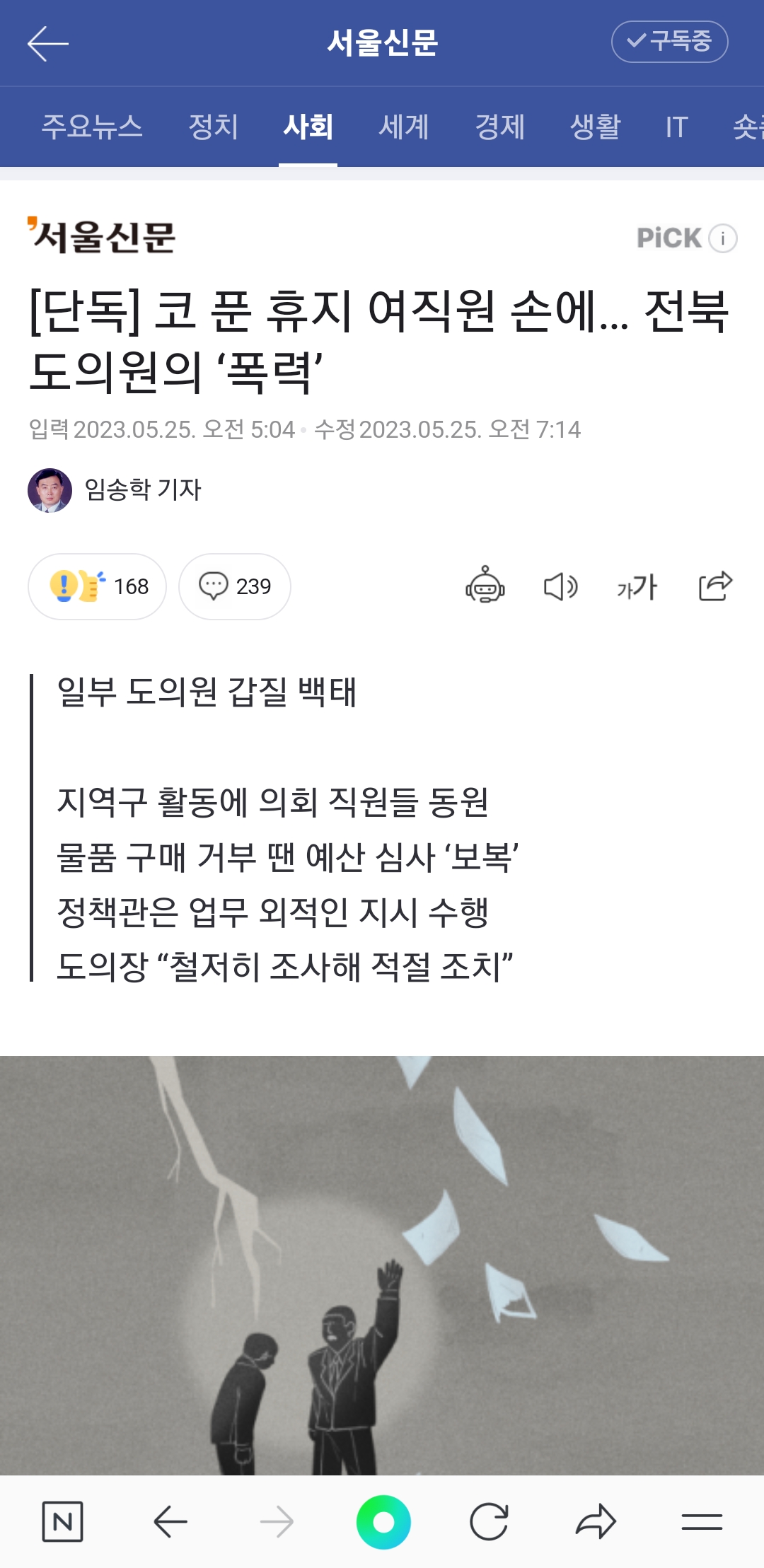The height and width of the screenshot is (1568, 764).
Task: Tap the green center circle button
Action: [383, 1521]
